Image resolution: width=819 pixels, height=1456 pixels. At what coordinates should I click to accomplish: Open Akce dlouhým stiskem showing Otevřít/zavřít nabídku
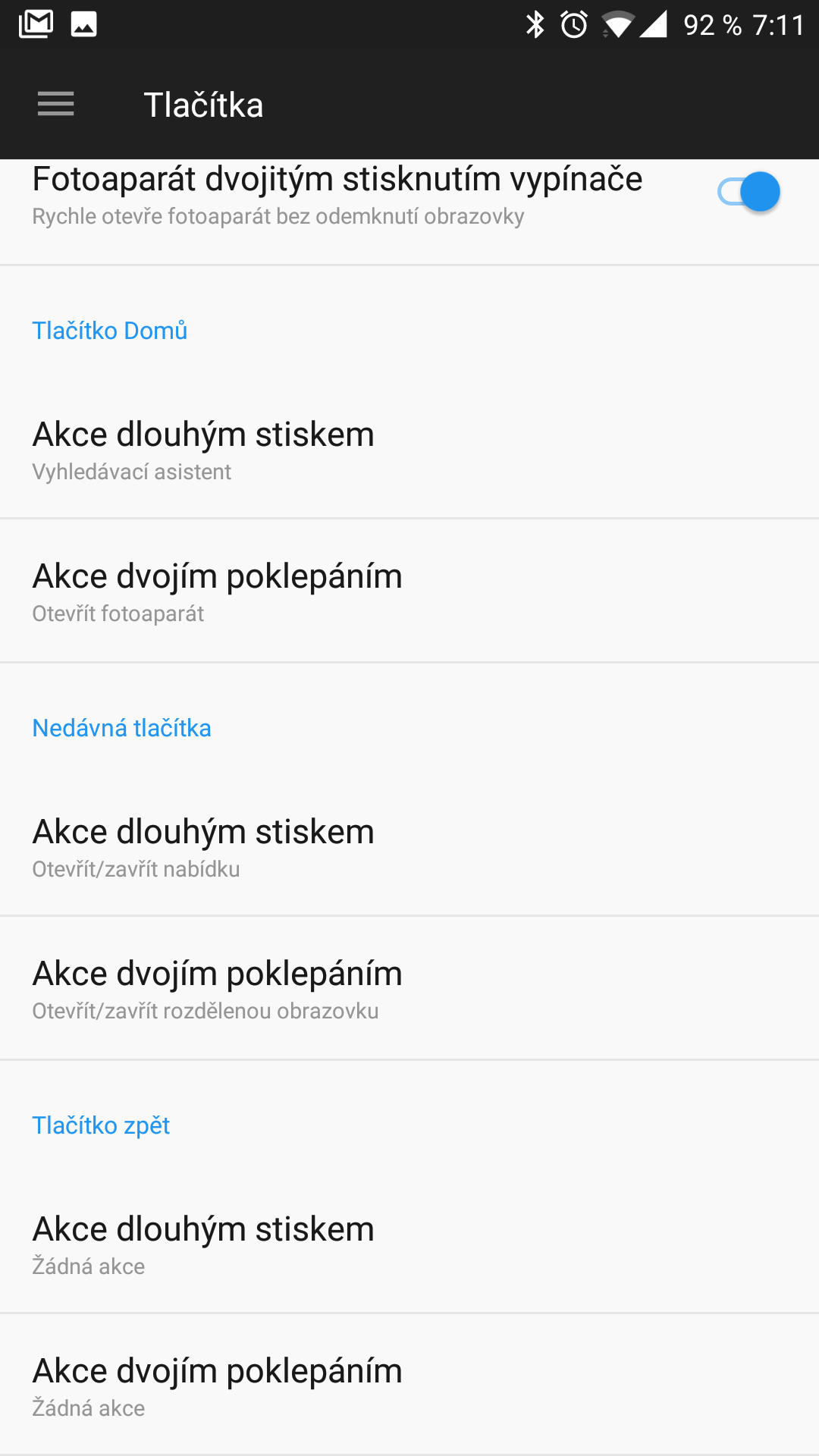[409, 846]
